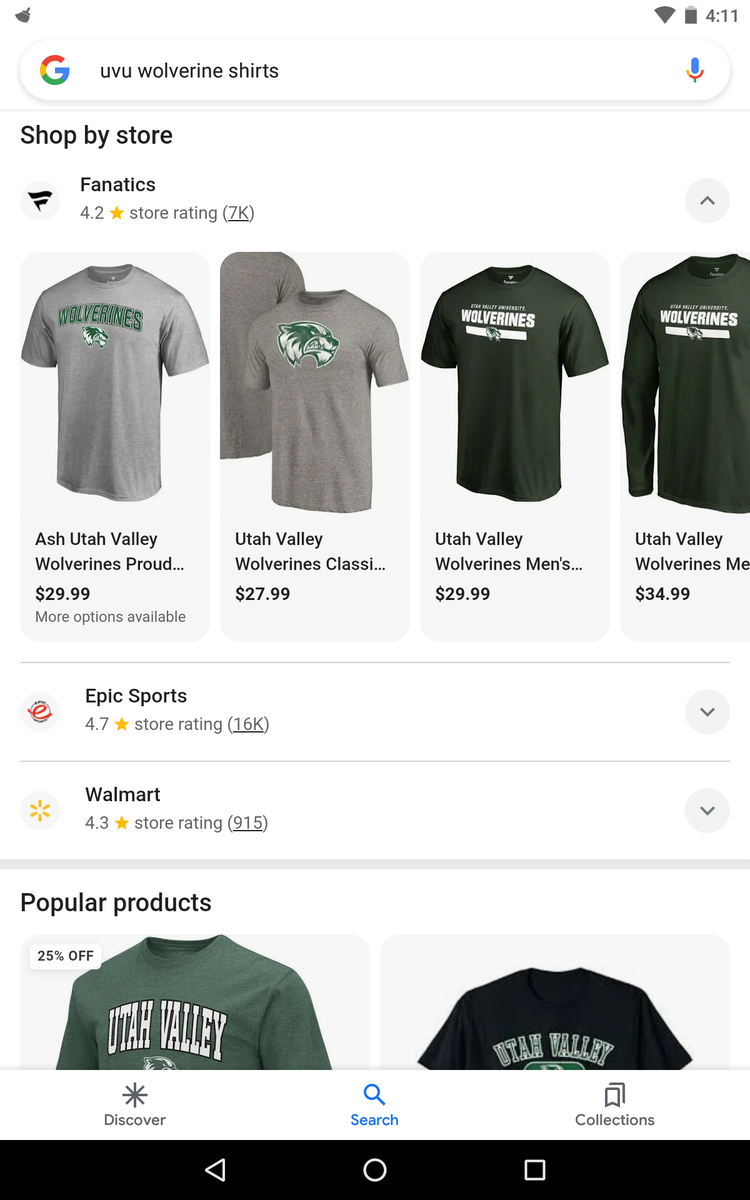
Task: View the black Utah Valley popular product
Action: tap(555, 1005)
